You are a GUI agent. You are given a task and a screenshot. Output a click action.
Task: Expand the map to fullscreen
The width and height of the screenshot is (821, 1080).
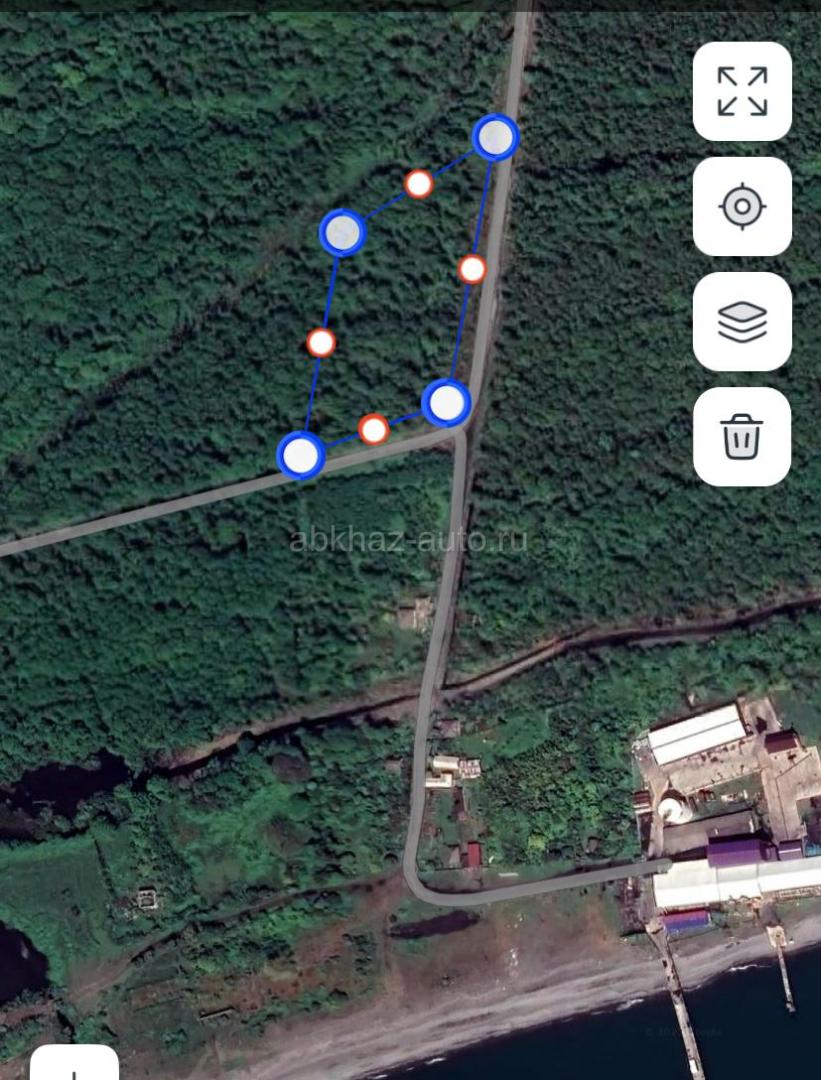click(x=742, y=91)
